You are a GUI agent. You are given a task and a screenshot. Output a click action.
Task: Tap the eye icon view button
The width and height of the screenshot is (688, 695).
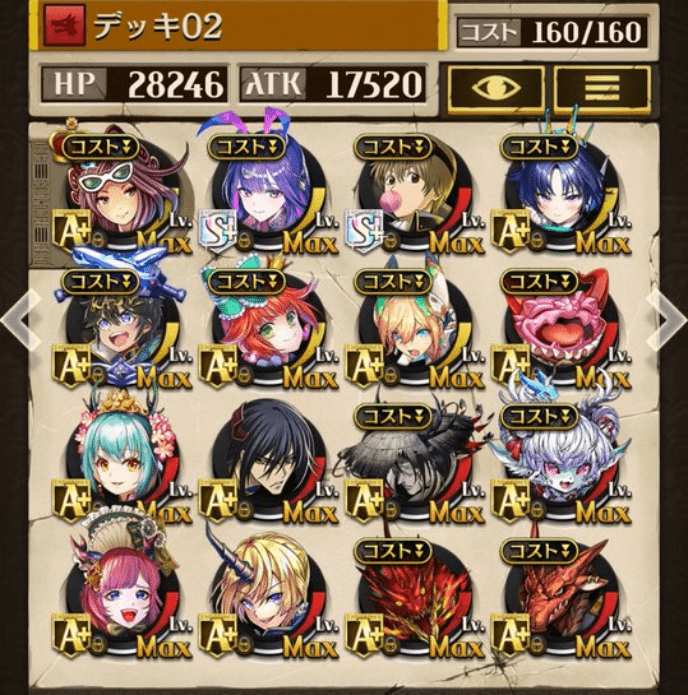tap(497, 89)
